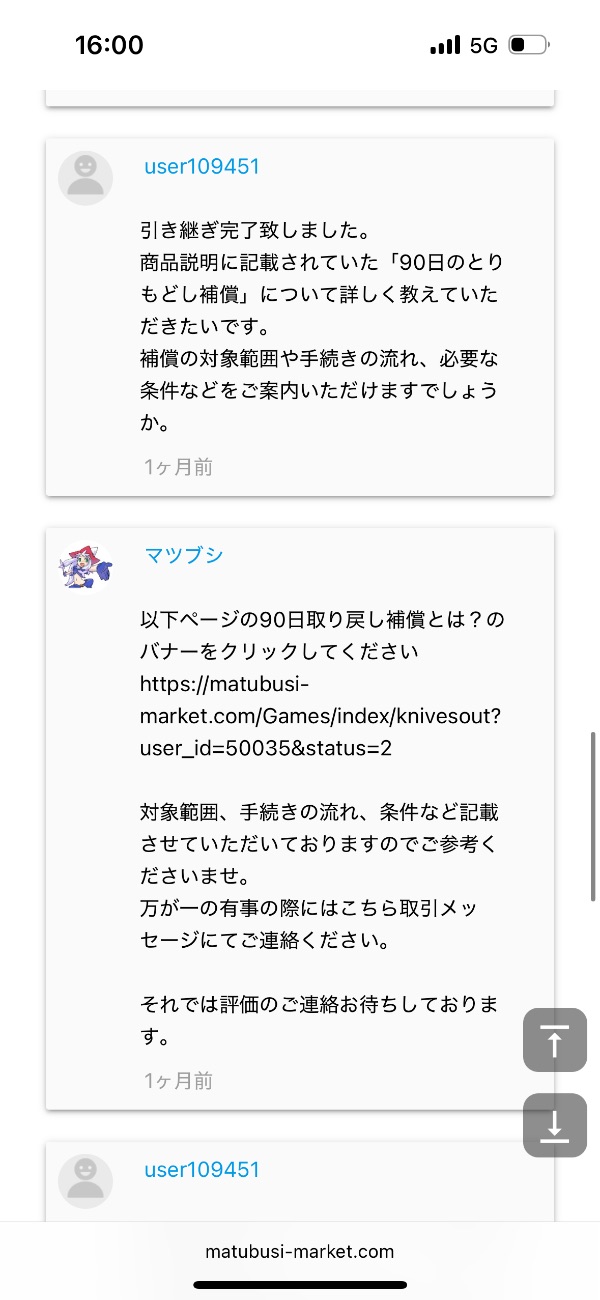
Task: Tap the scroll-to-top arrow button
Action: click(554, 1040)
